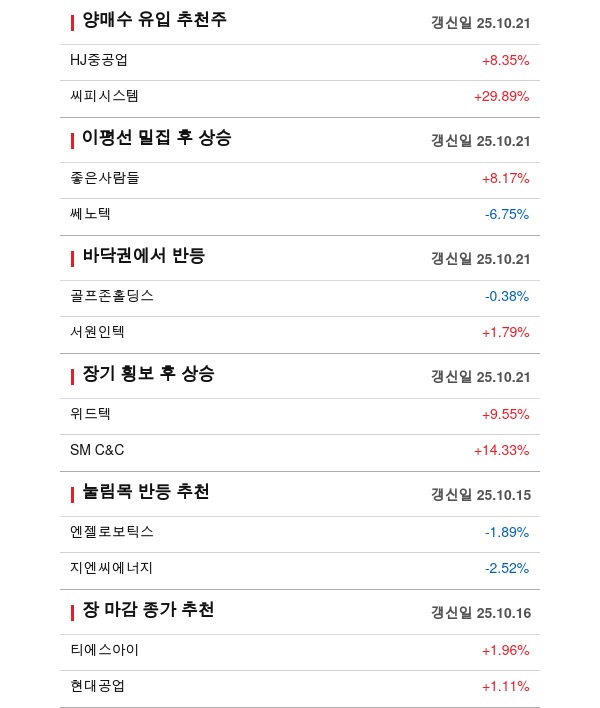This screenshot has width=600, height=708.
Task: View 씨피시스템 stock details
Action: tap(105, 96)
